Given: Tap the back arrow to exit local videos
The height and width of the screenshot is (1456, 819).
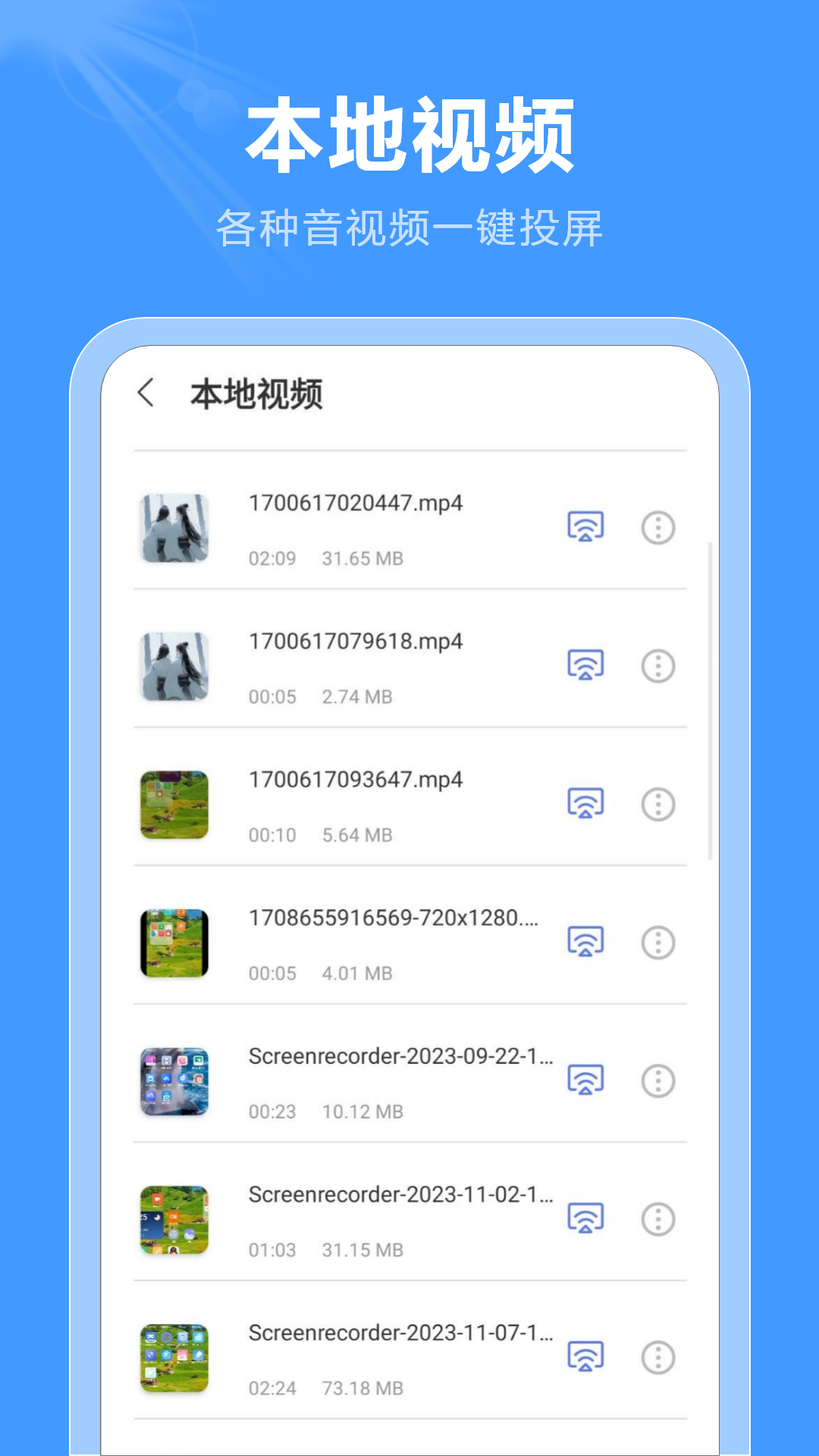Looking at the screenshot, I should pos(146,393).
